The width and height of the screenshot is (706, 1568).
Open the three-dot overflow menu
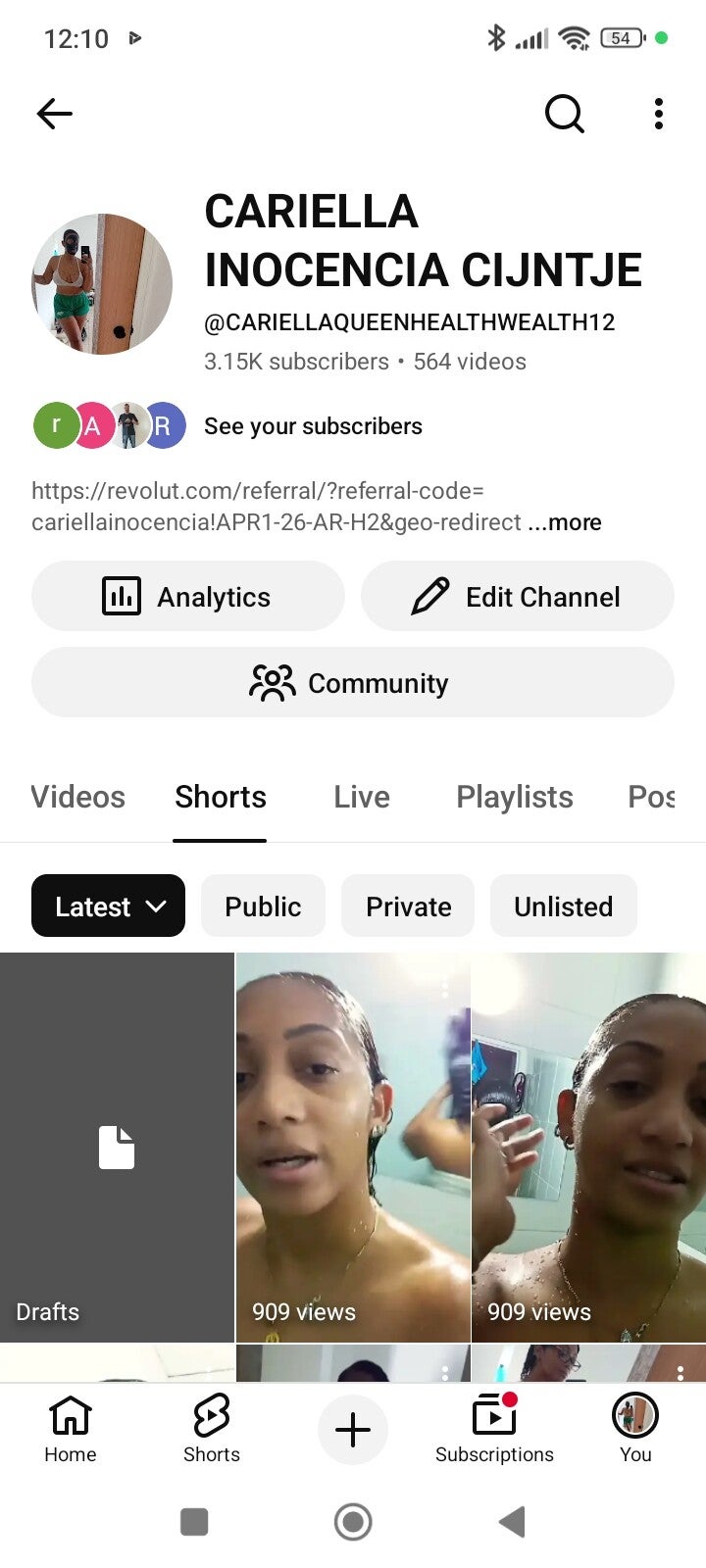658,114
